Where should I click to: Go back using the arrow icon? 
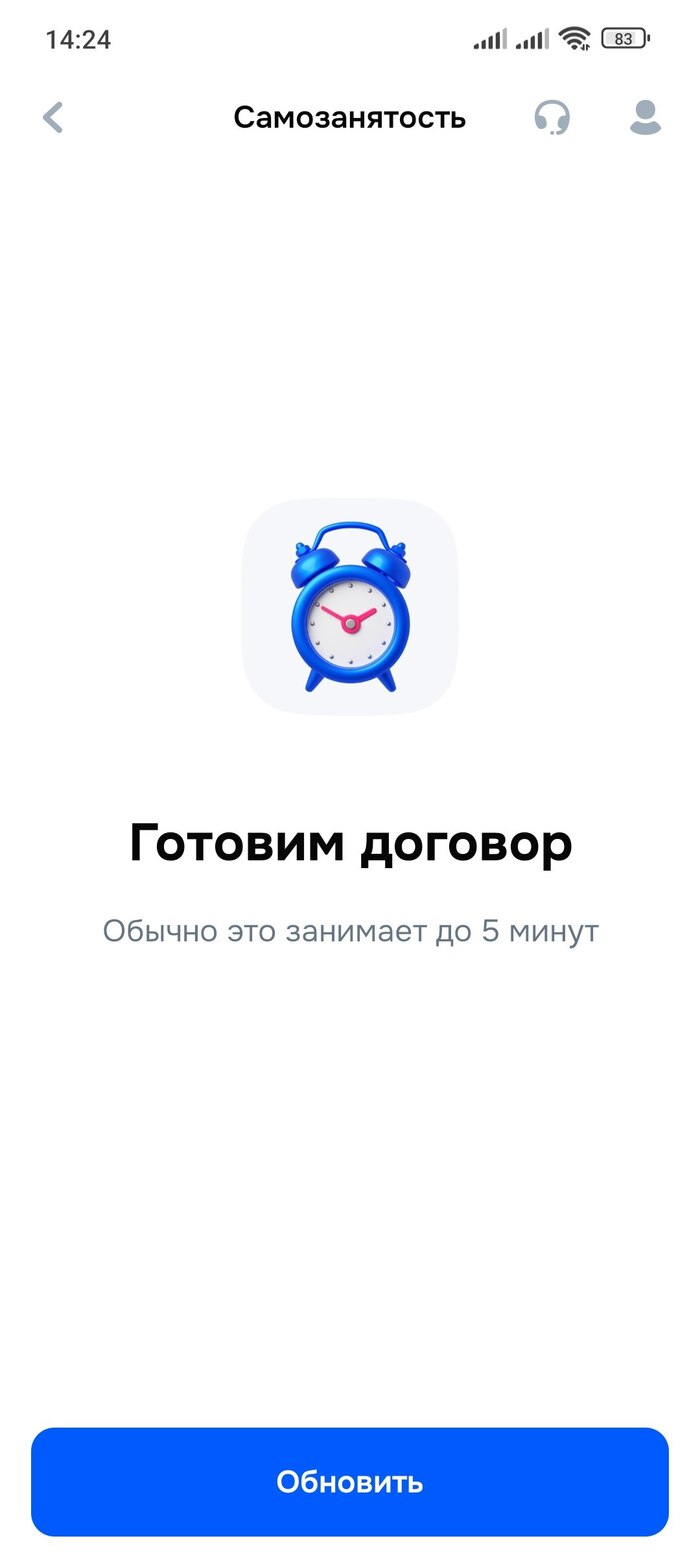(53, 118)
